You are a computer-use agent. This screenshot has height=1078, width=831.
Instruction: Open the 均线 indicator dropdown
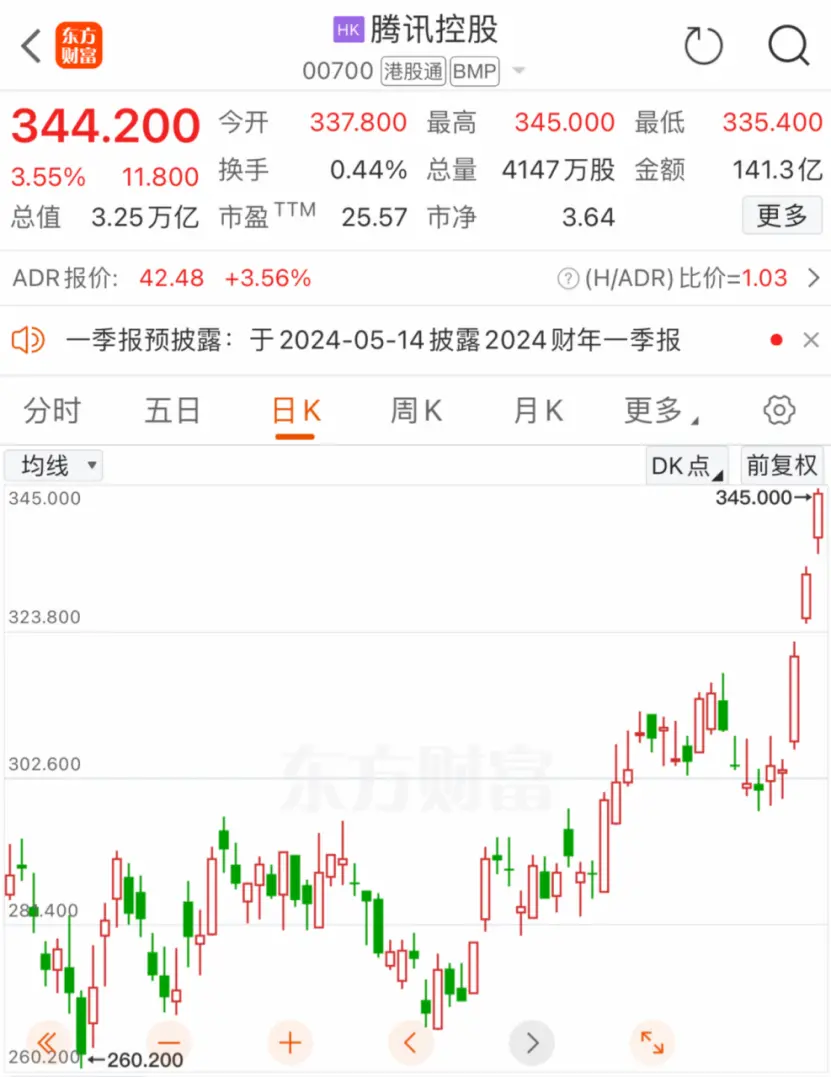point(54,465)
